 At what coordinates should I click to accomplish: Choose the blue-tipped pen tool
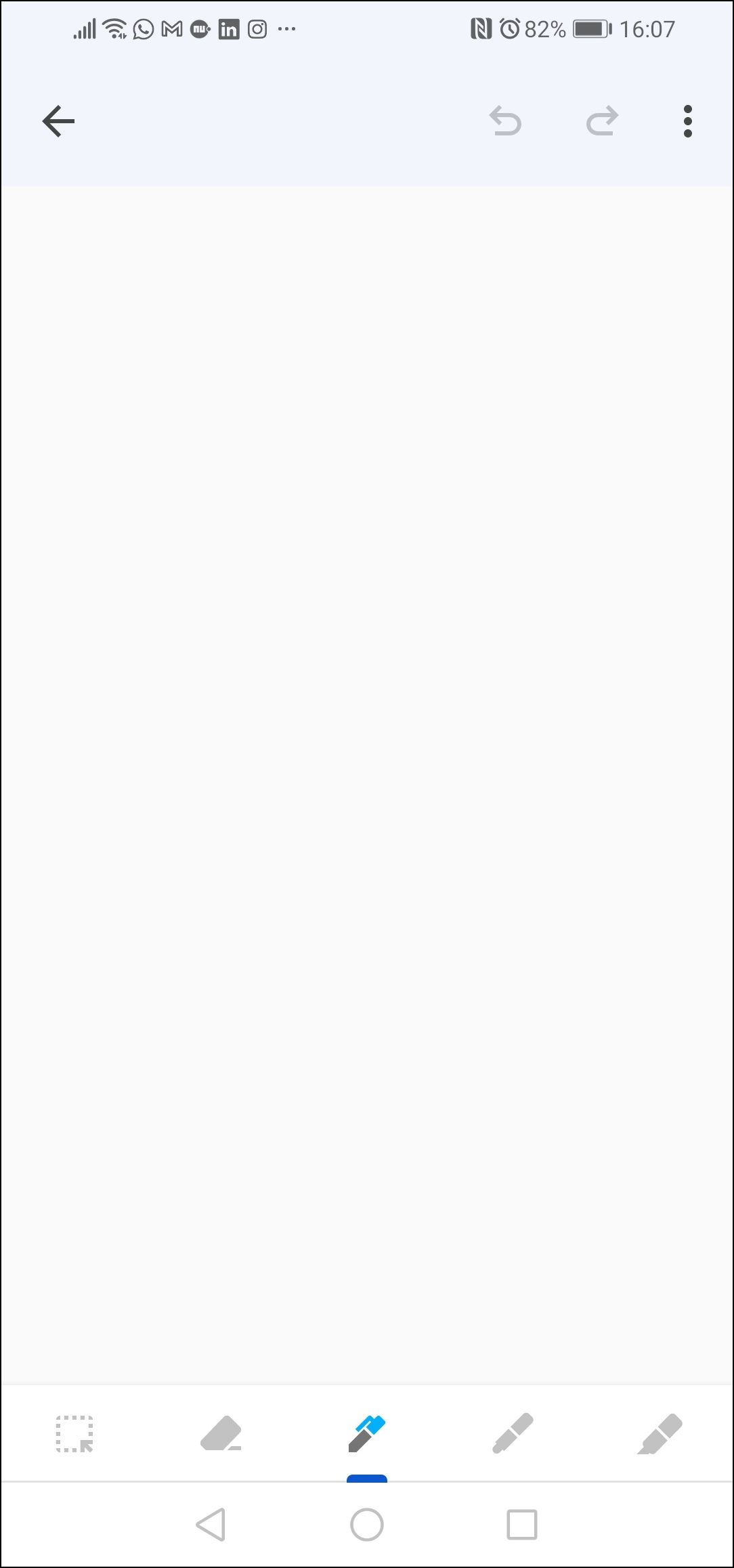click(x=366, y=1433)
